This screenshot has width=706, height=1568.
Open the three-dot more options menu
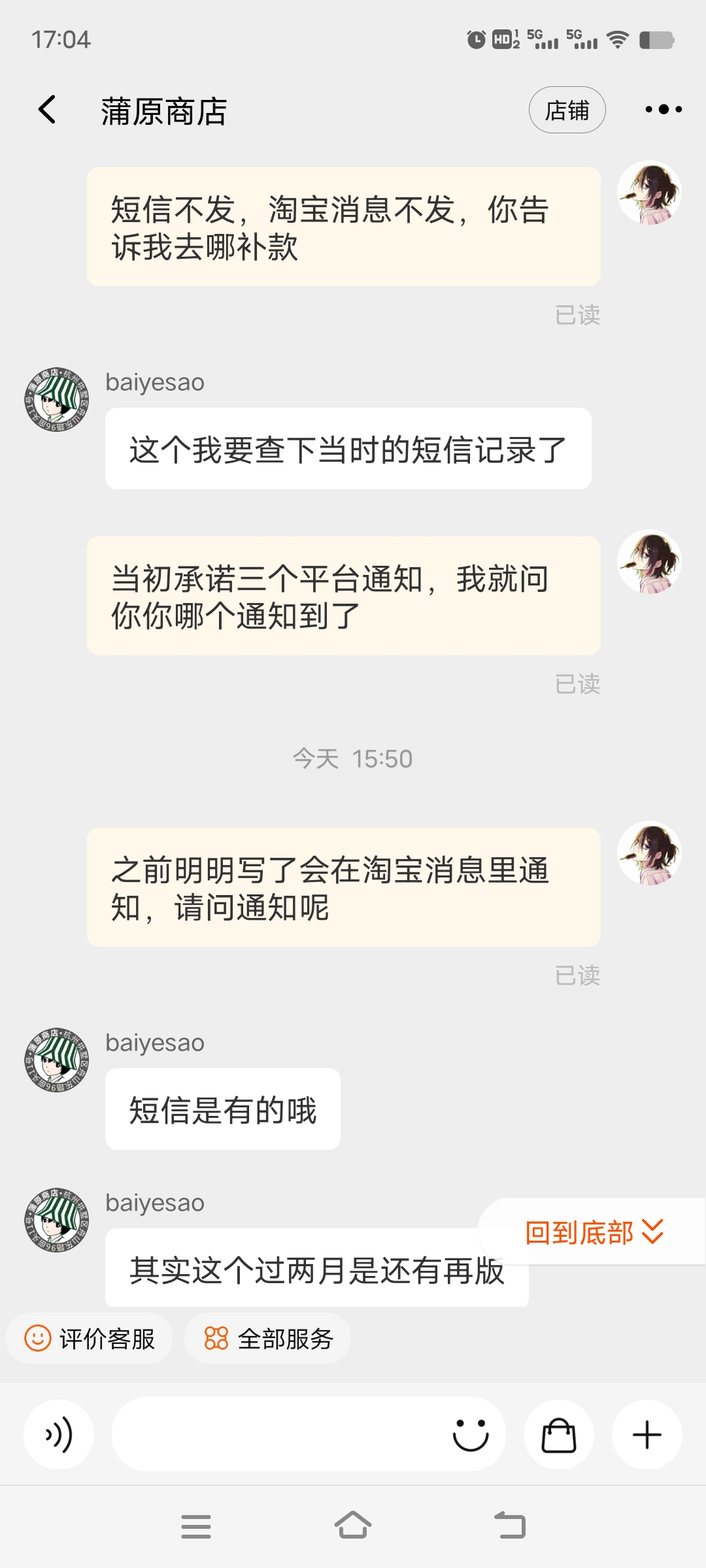coord(663,110)
